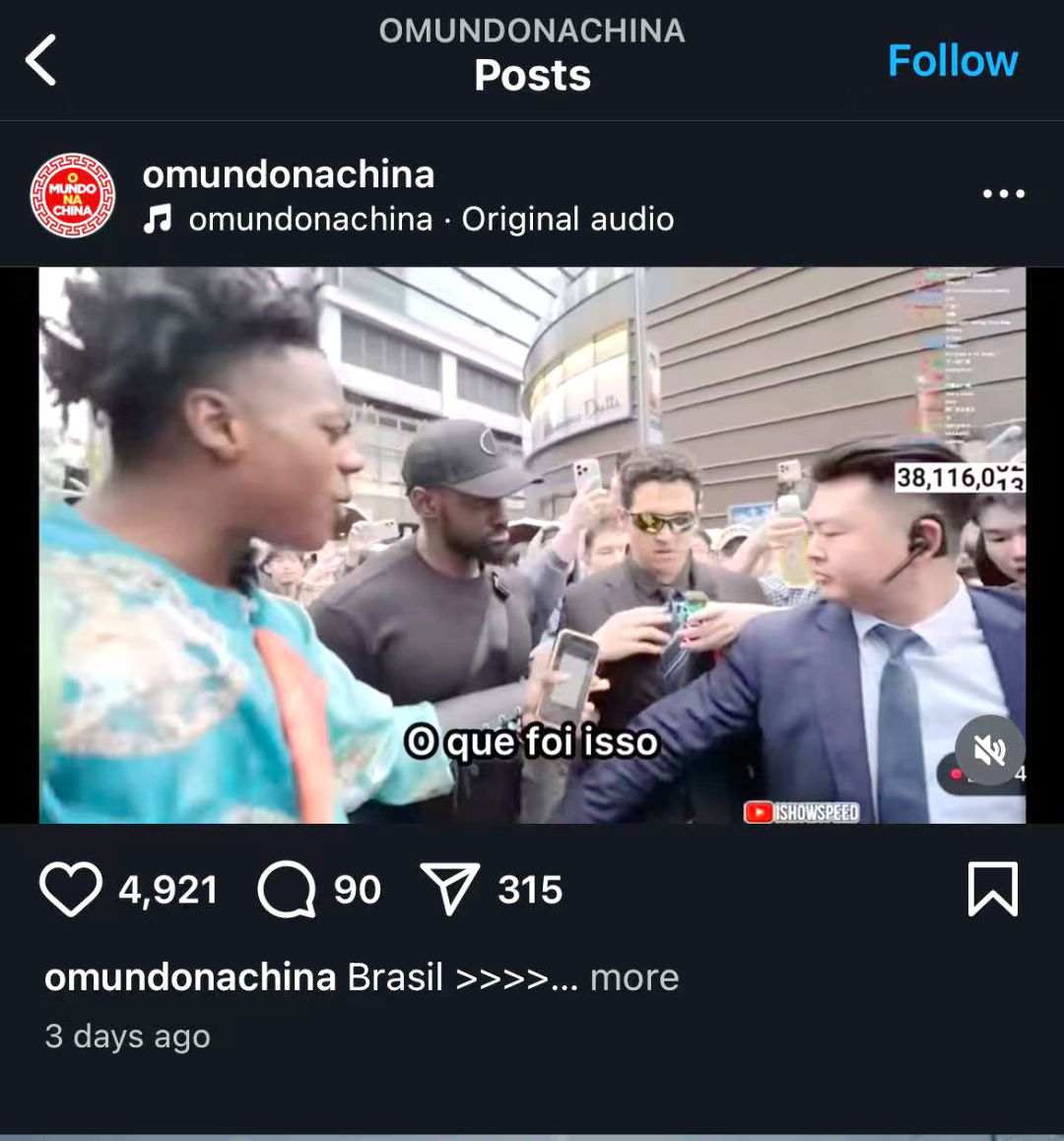Save the post with the bookmark icon
The height and width of the screenshot is (1141, 1064).
coord(992,889)
